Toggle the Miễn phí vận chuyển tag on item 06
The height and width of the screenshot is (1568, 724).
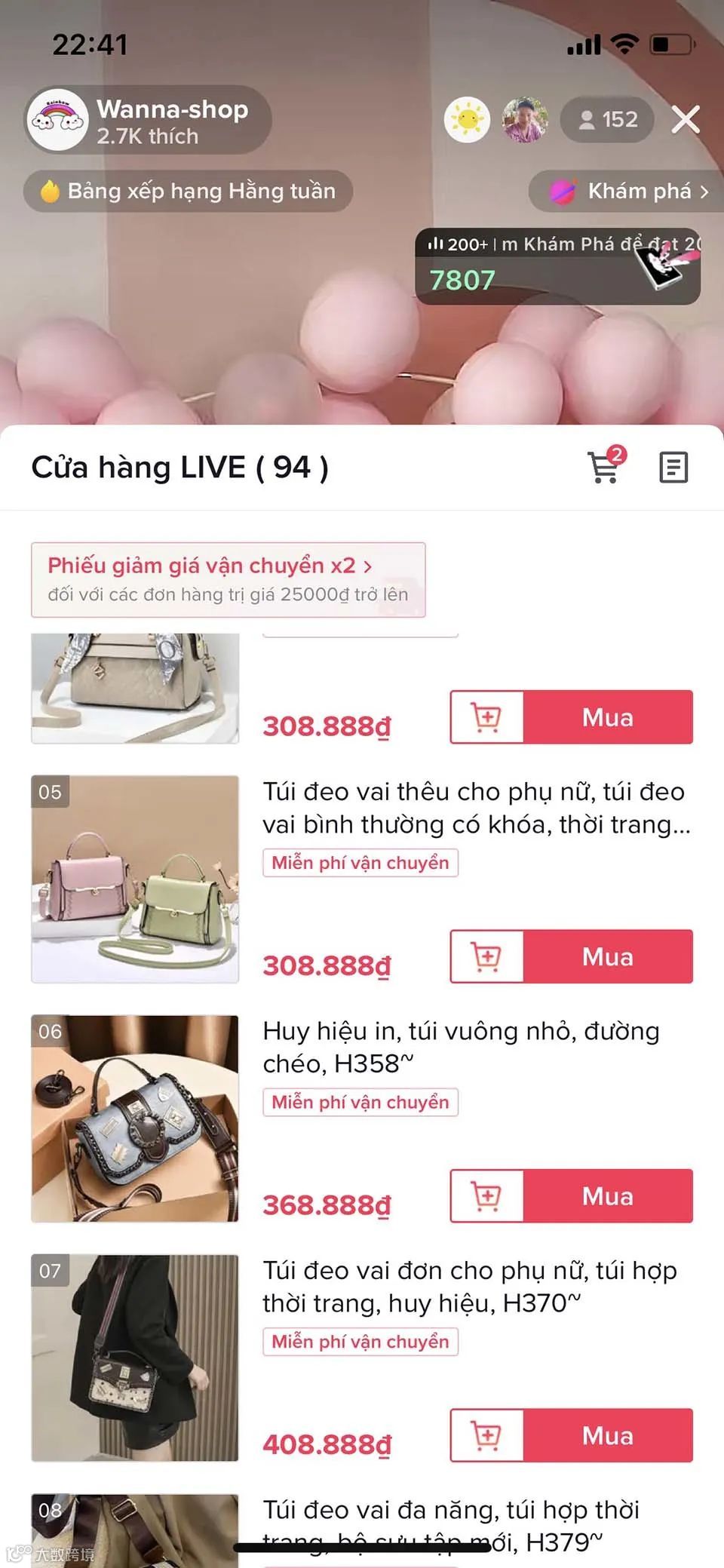click(x=360, y=1102)
